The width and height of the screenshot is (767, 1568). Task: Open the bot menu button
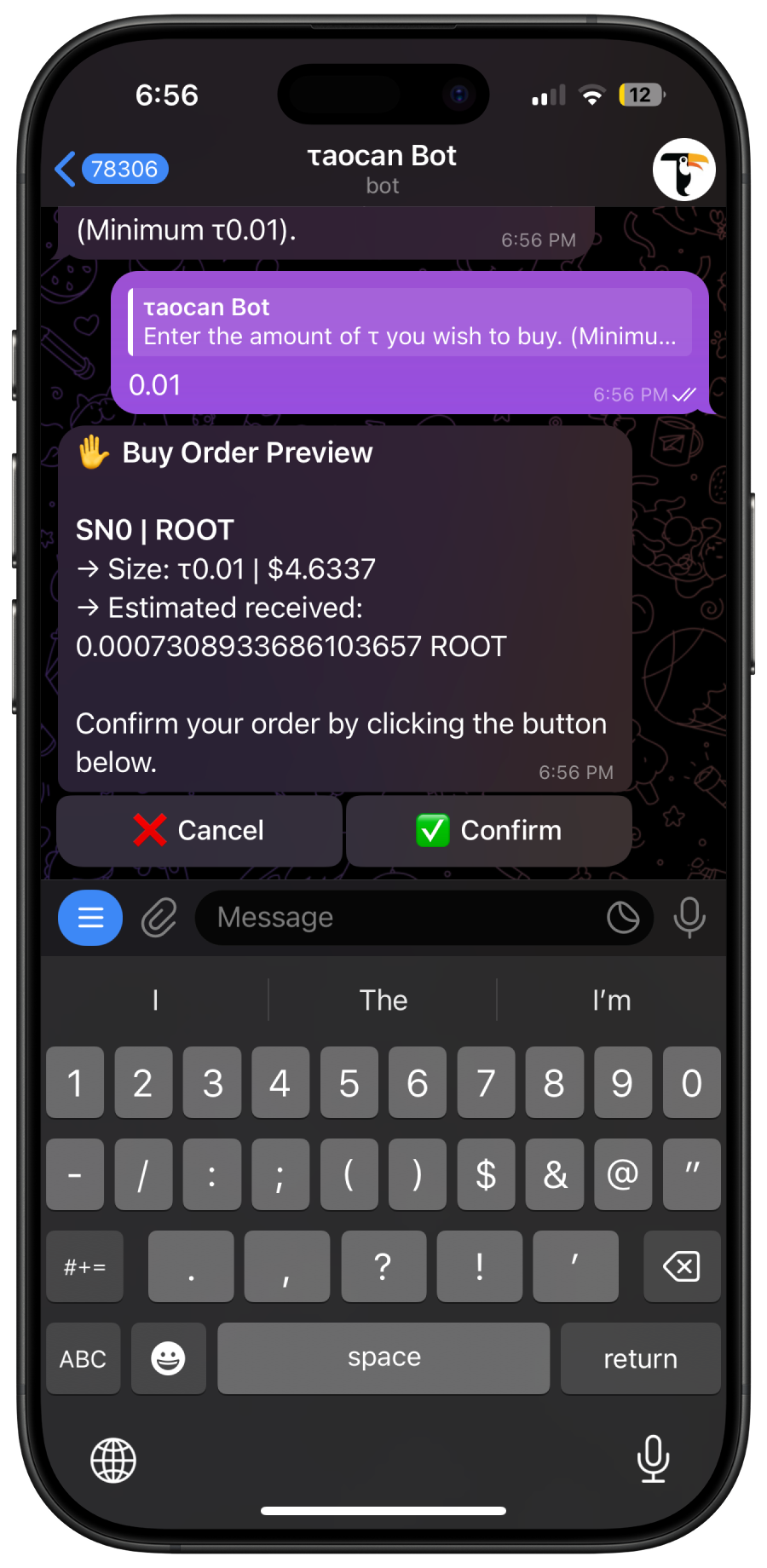coord(90,918)
